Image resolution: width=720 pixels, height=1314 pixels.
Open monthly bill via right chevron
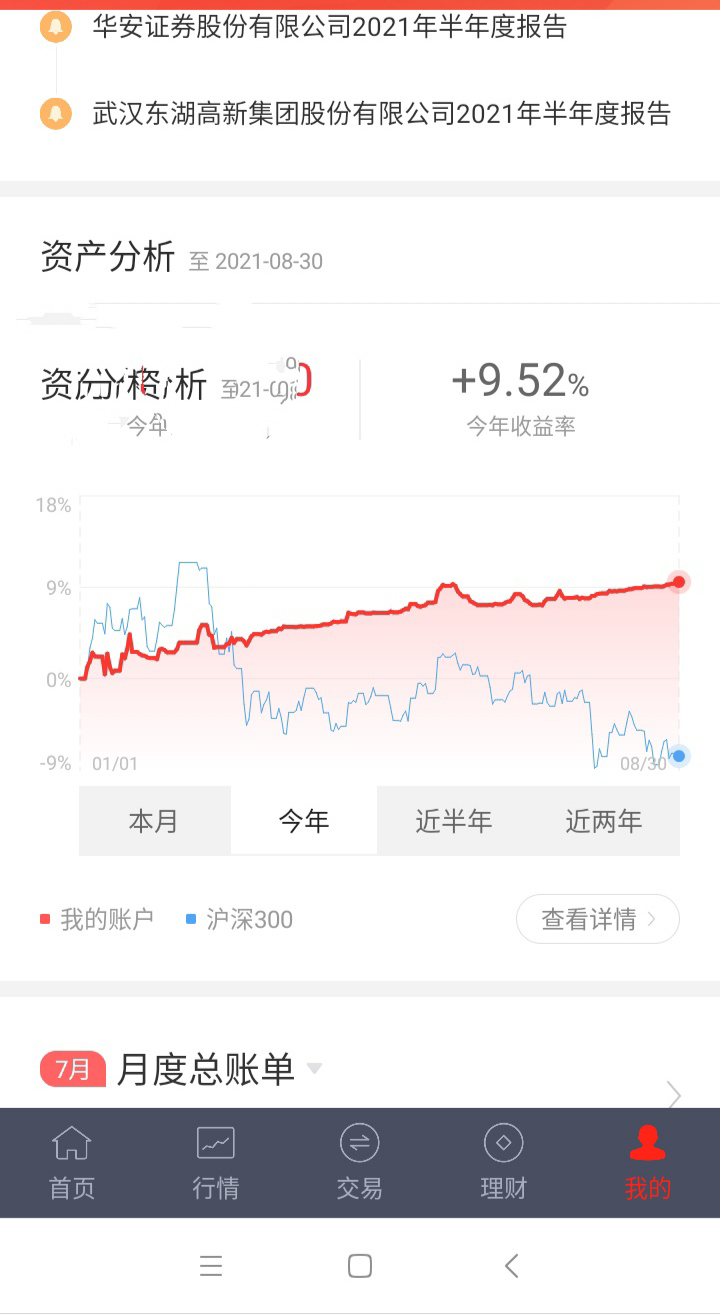click(674, 1095)
